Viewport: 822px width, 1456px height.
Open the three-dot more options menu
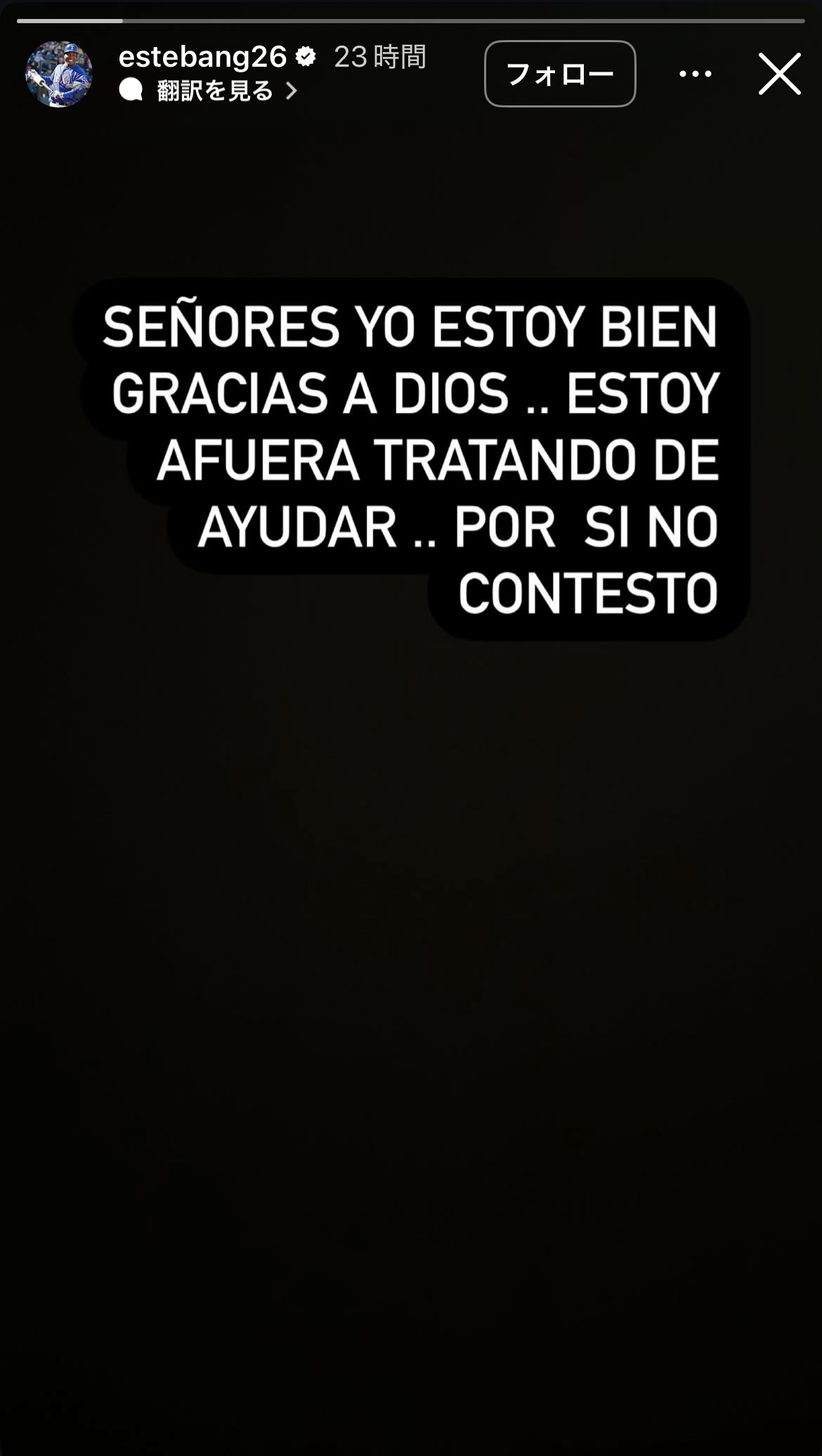tap(695, 74)
